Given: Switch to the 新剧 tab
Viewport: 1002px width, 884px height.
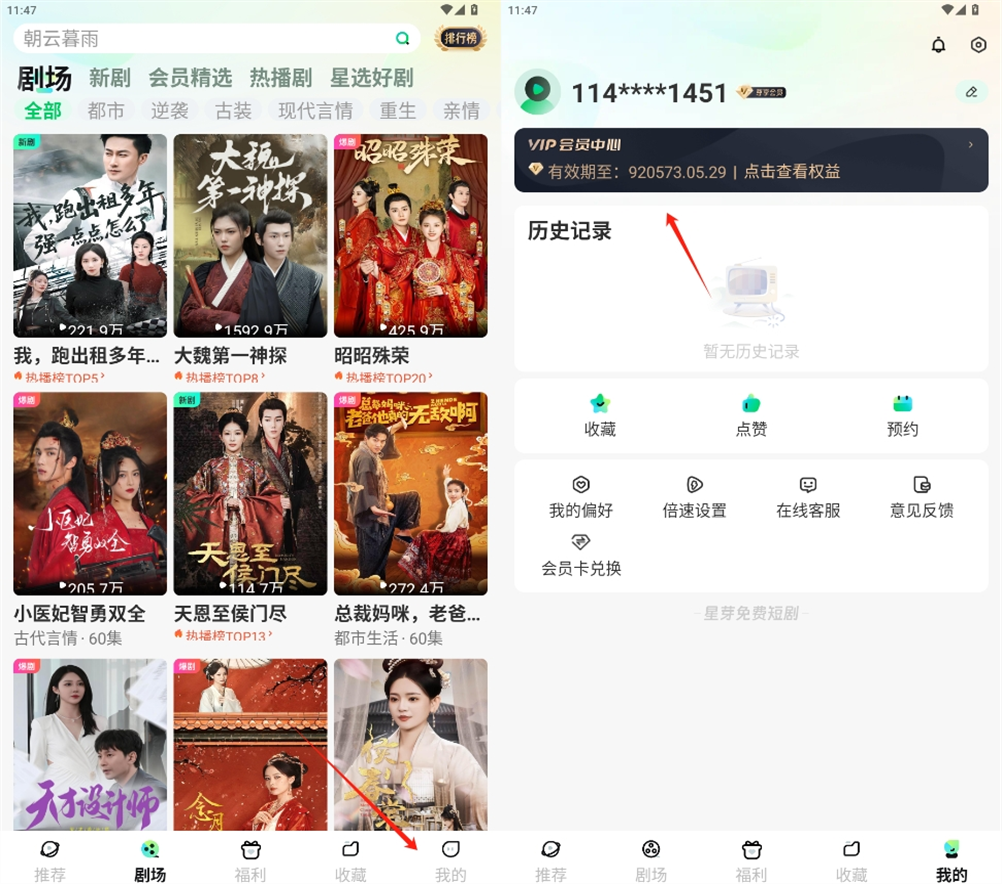Looking at the screenshot, I should tap(110, 78).
